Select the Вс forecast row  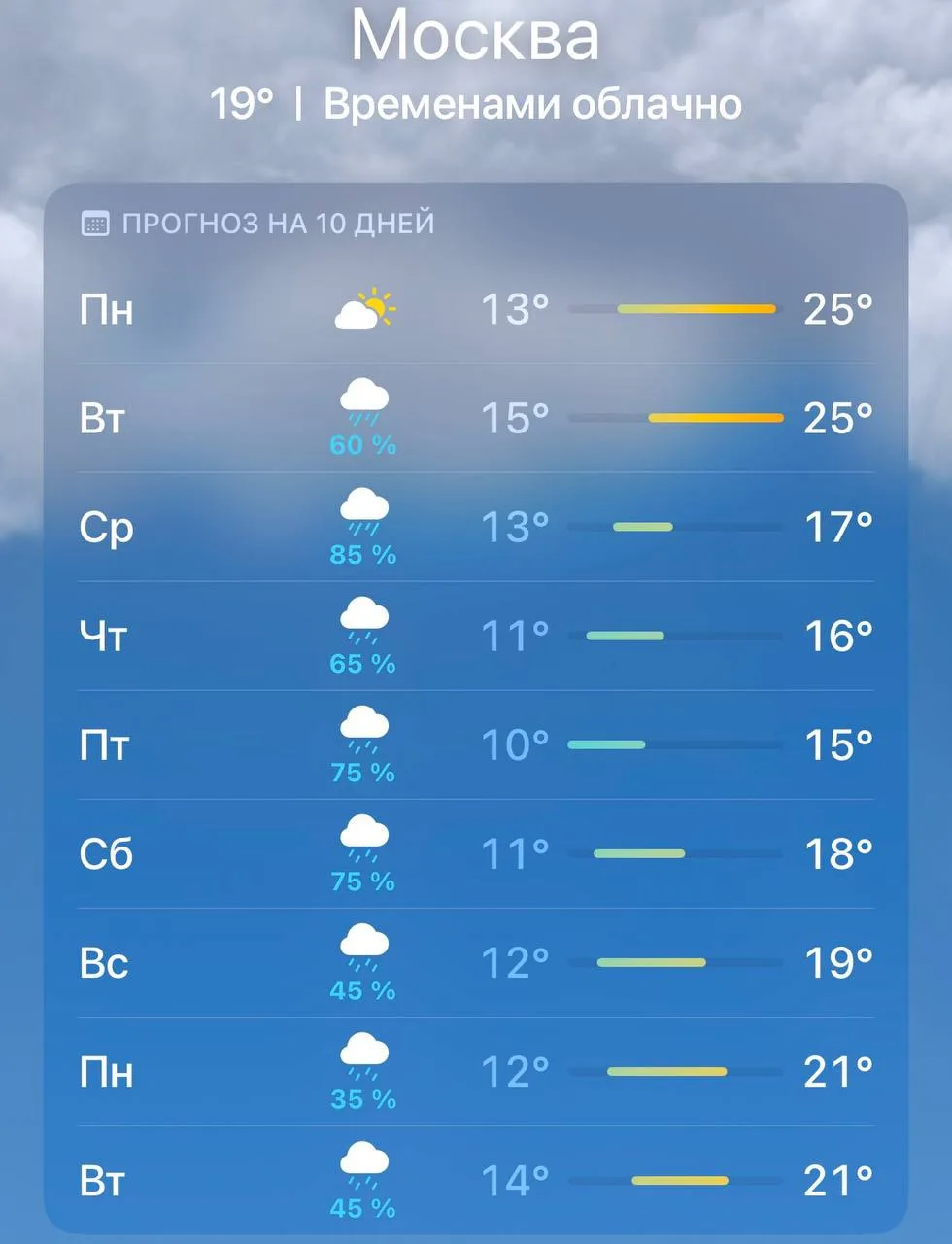pyautogui.click(x=476, y=962)
